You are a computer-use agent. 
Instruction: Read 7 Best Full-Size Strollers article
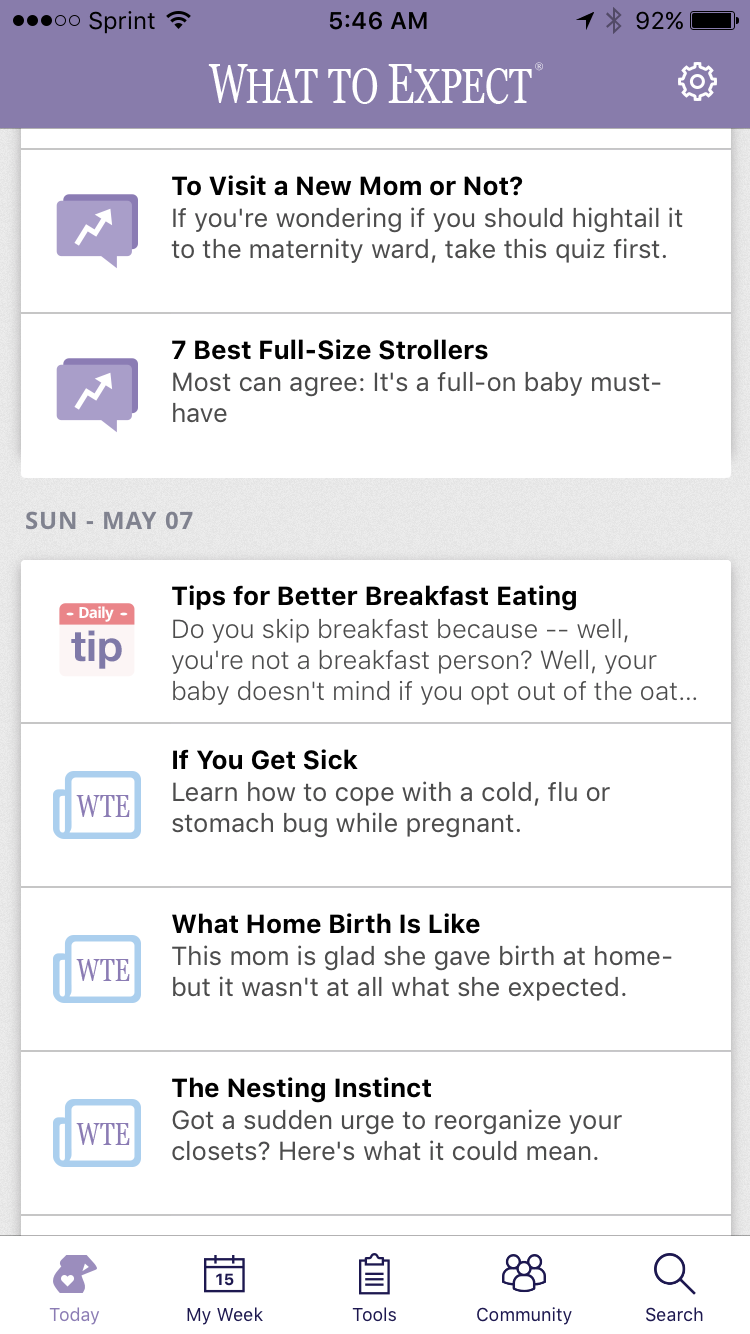pyautogui.click(x=375, y=395)
